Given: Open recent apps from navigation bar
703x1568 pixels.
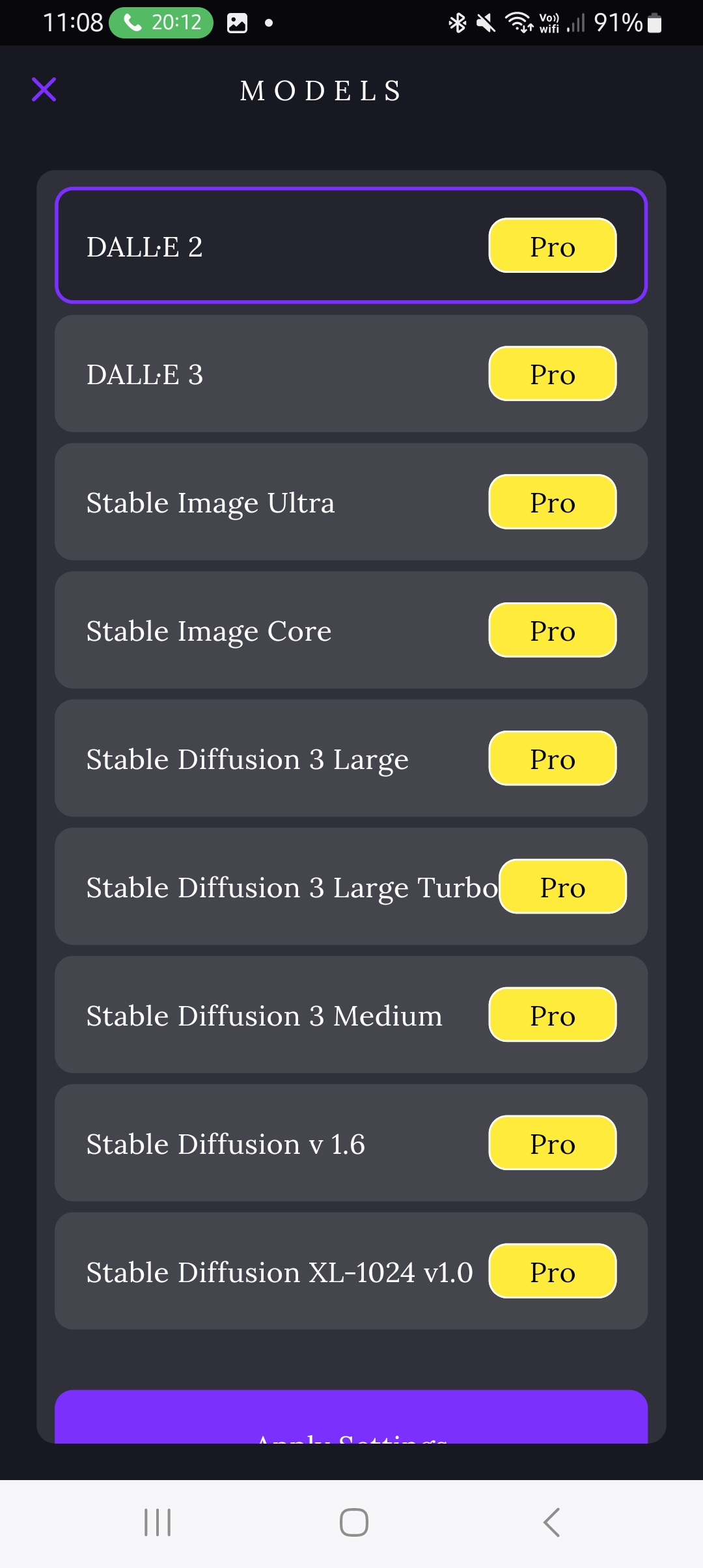Looking at the screenshot, I should [x=158, y=1522].
